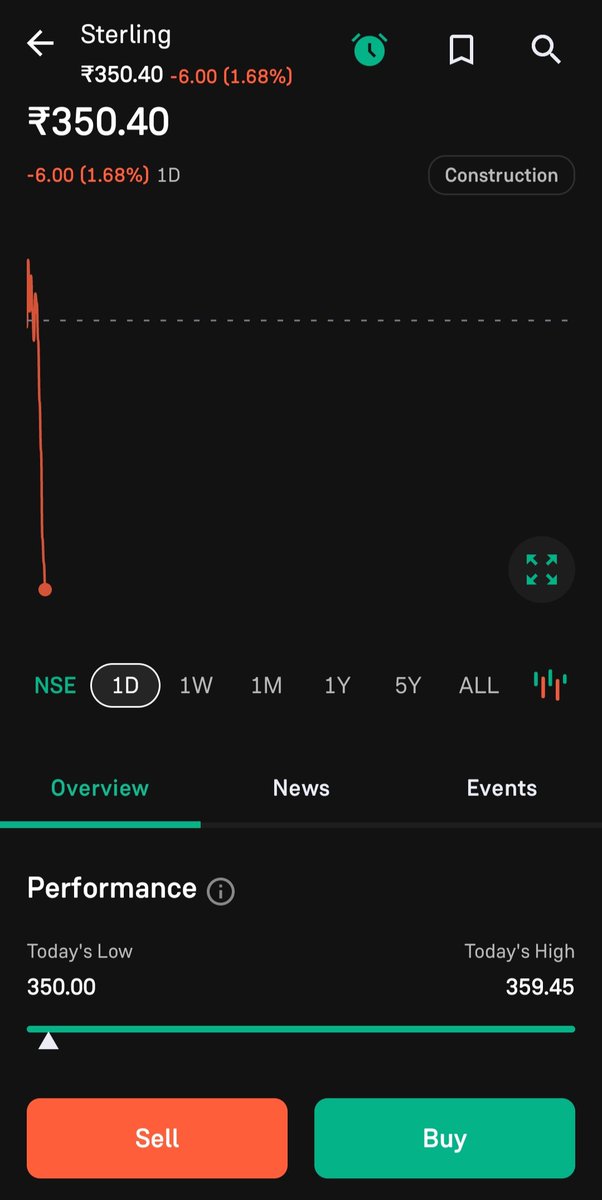The image size is (602, 1200).
Task: Set a price alert with the clock icon
Action: [x=369, y=49]
